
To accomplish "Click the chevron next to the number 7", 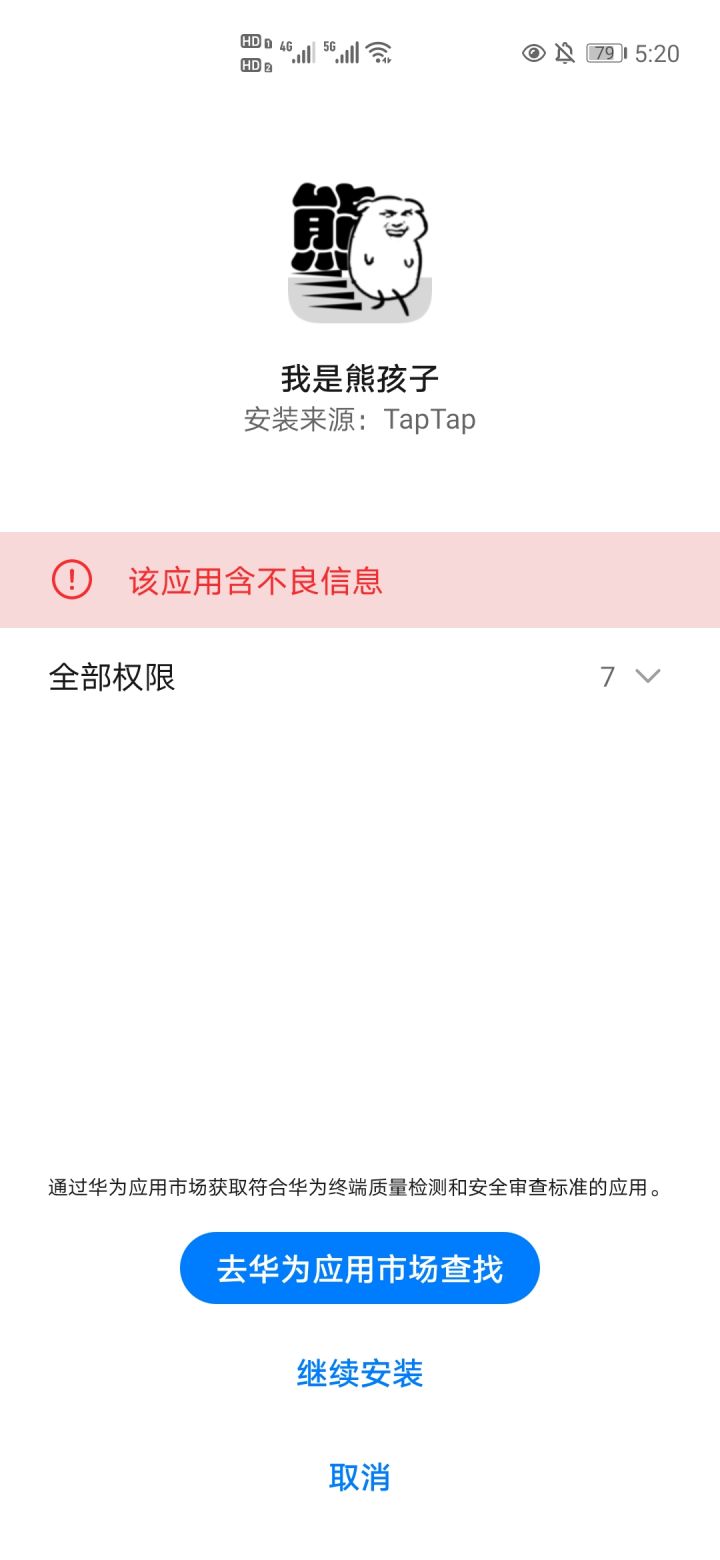I will (x=645, y=676).
